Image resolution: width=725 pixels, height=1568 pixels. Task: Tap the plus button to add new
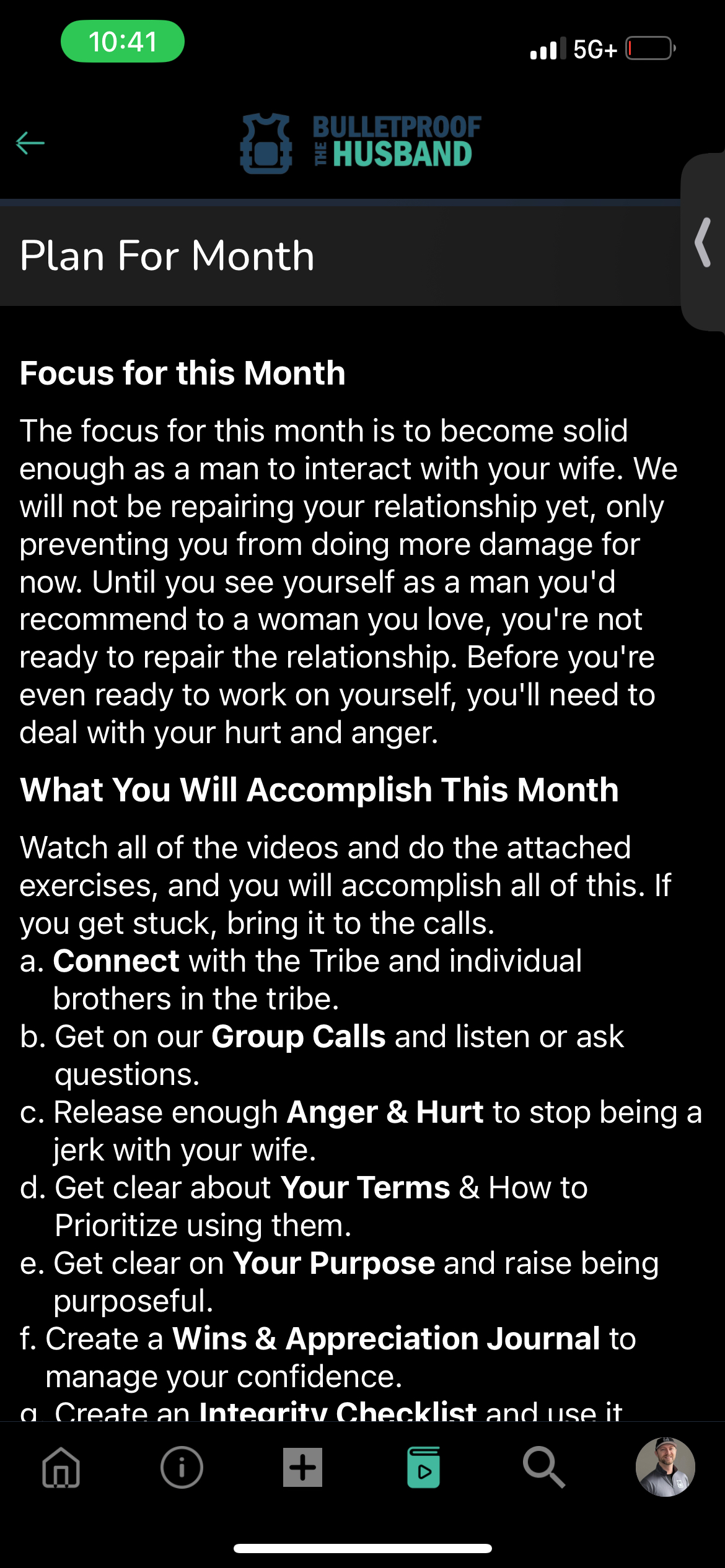pyautogui.click(x=302, y=1467)
